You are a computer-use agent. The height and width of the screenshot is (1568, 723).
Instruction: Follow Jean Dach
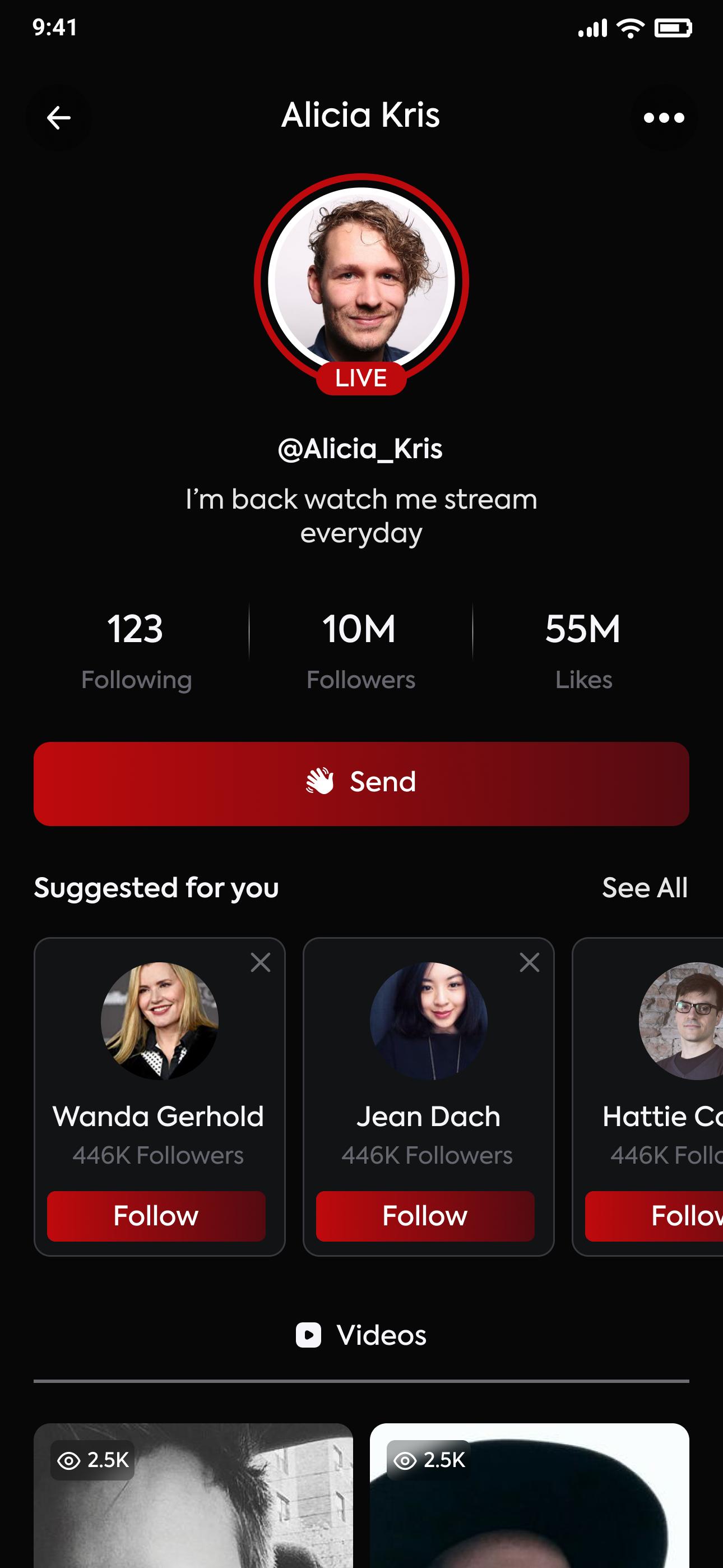(x=425, y=1216)
